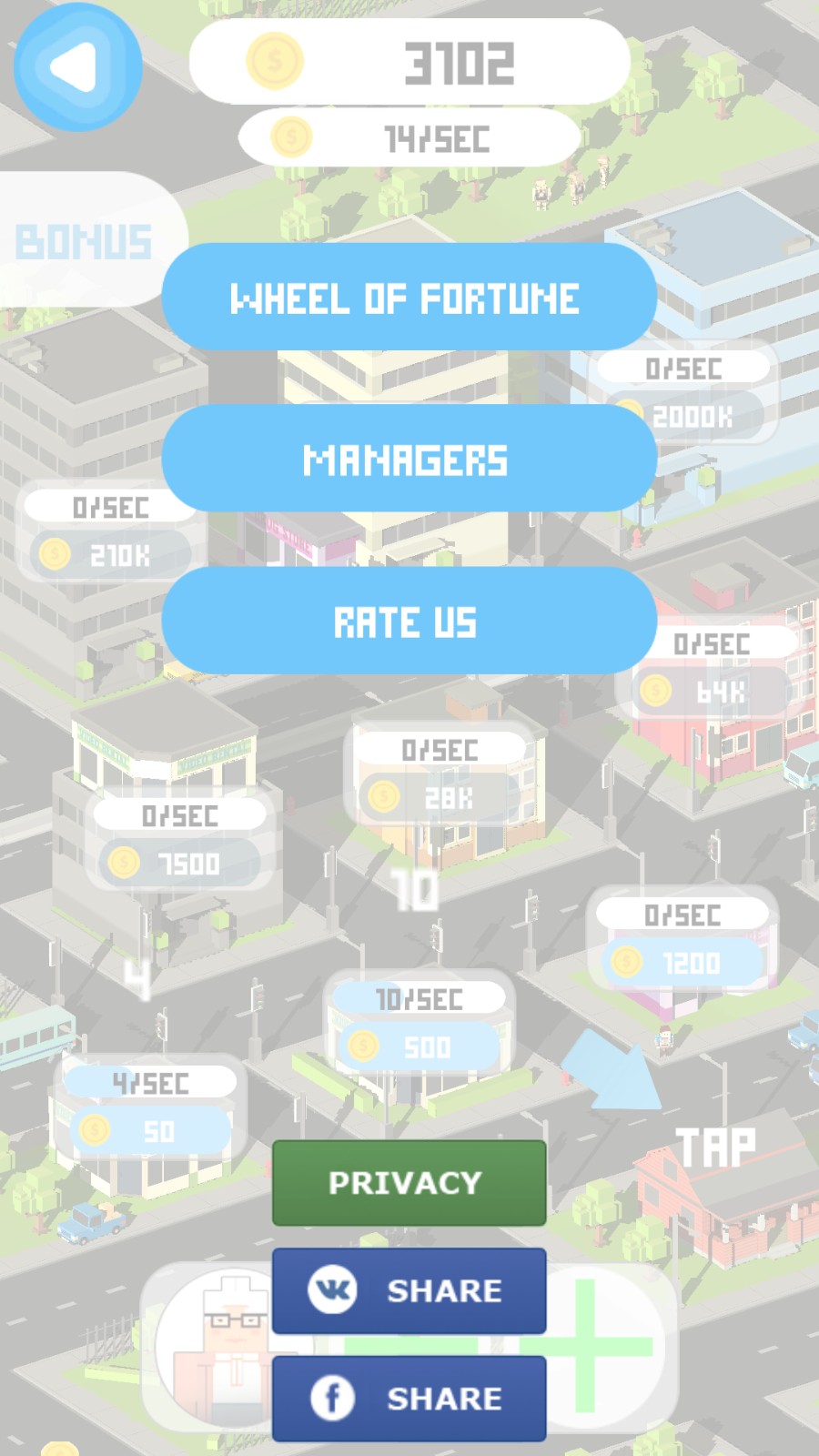
Task: Open the Wheel of Fortune
Action: (x=409, y=298)
